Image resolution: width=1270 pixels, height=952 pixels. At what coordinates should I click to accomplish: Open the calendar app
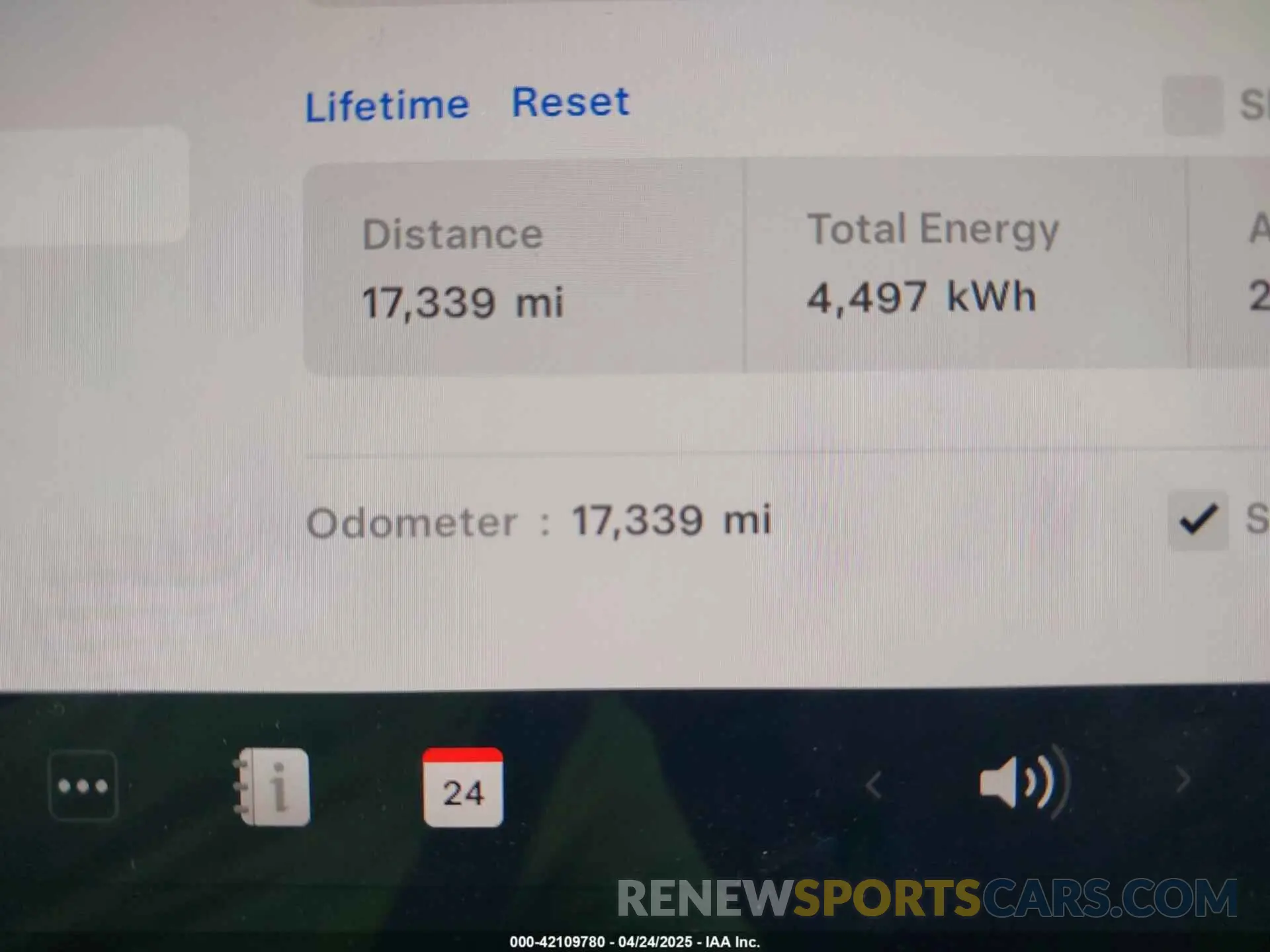point(462,787)
